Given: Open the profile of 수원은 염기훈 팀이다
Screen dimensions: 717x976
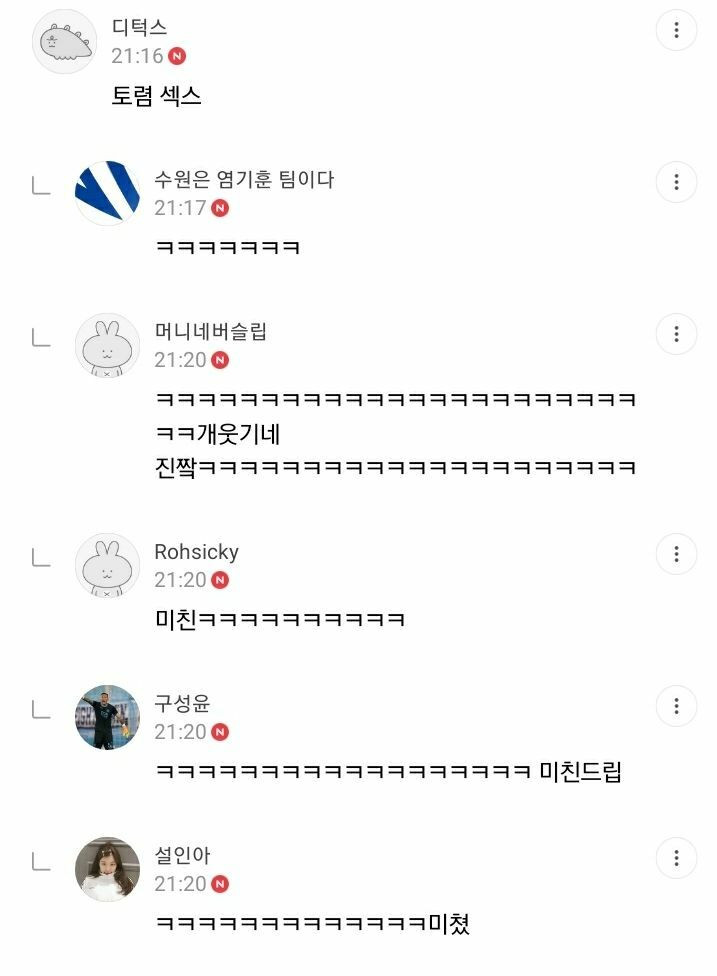Looking at the screenshot, I should [107, 193].
